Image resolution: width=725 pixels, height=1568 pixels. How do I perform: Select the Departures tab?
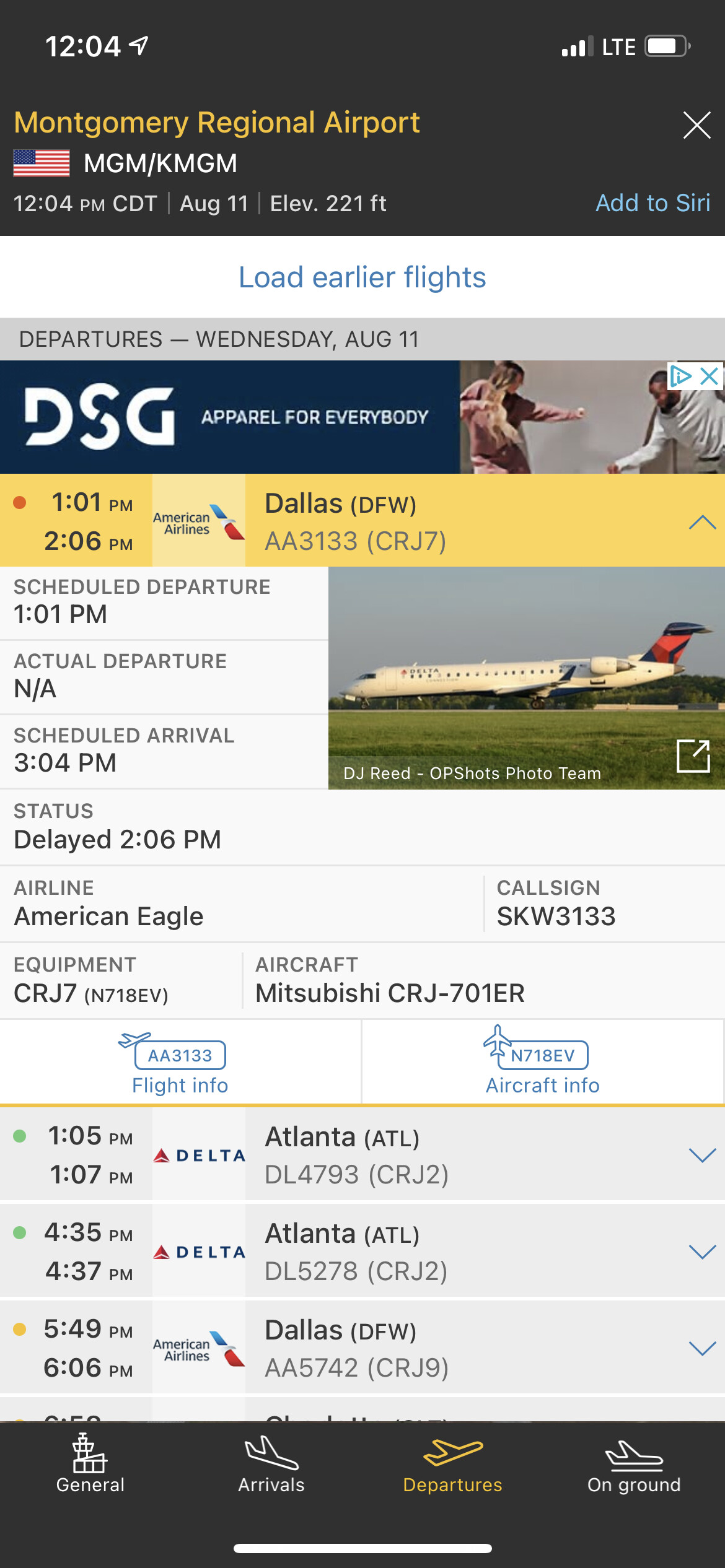tap(452, 1465)
